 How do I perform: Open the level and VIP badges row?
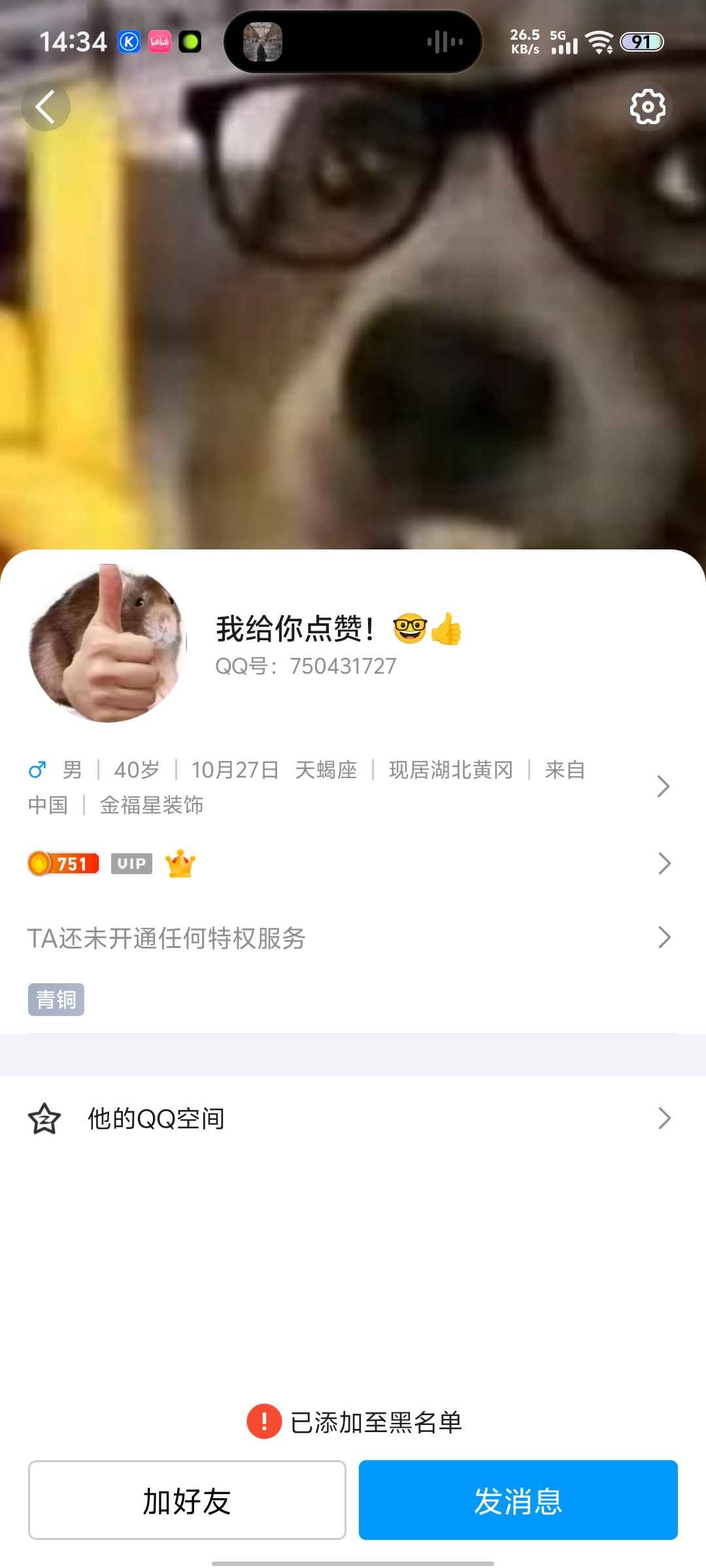353,864
